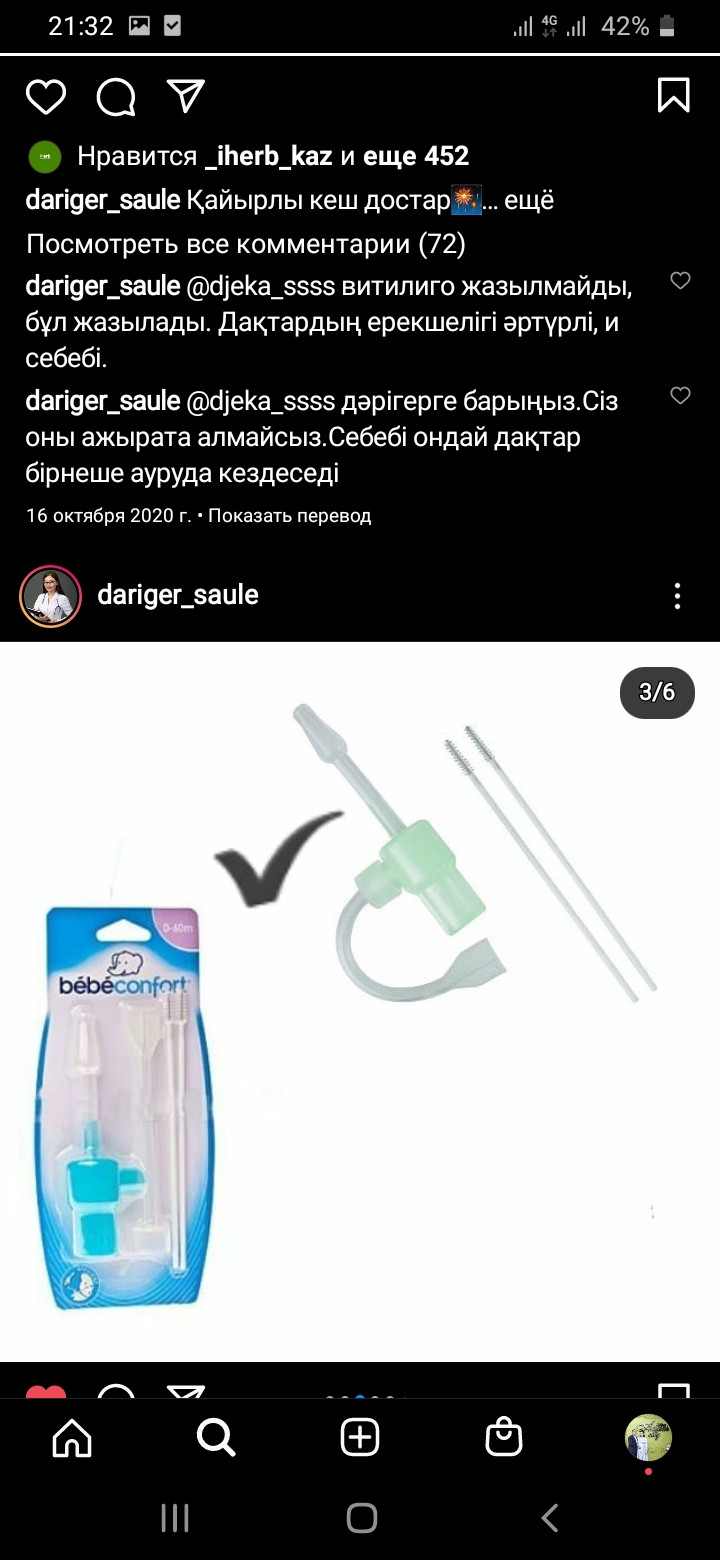
Task: Open the three-dot post options menu
Action: point(677,596)
